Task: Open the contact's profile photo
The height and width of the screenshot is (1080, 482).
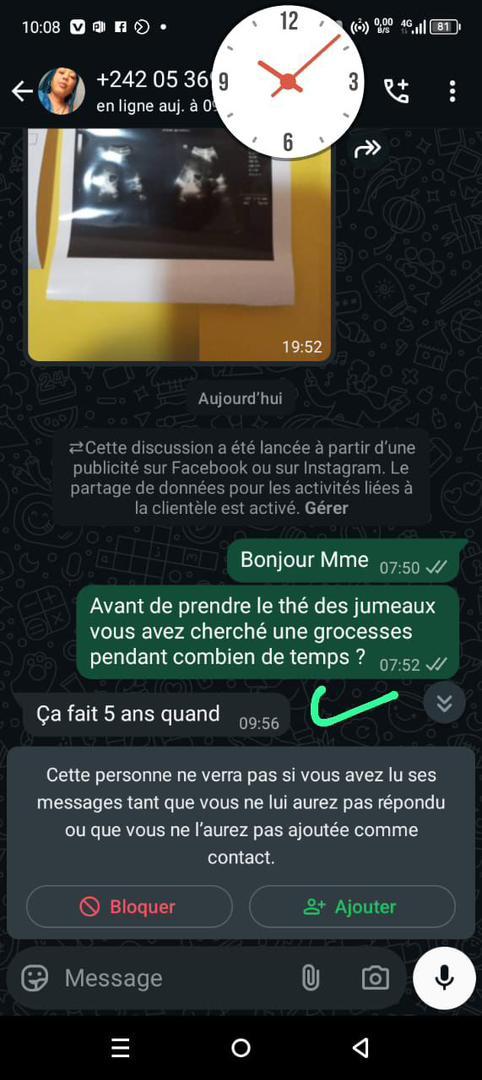Action: (61, 91)
